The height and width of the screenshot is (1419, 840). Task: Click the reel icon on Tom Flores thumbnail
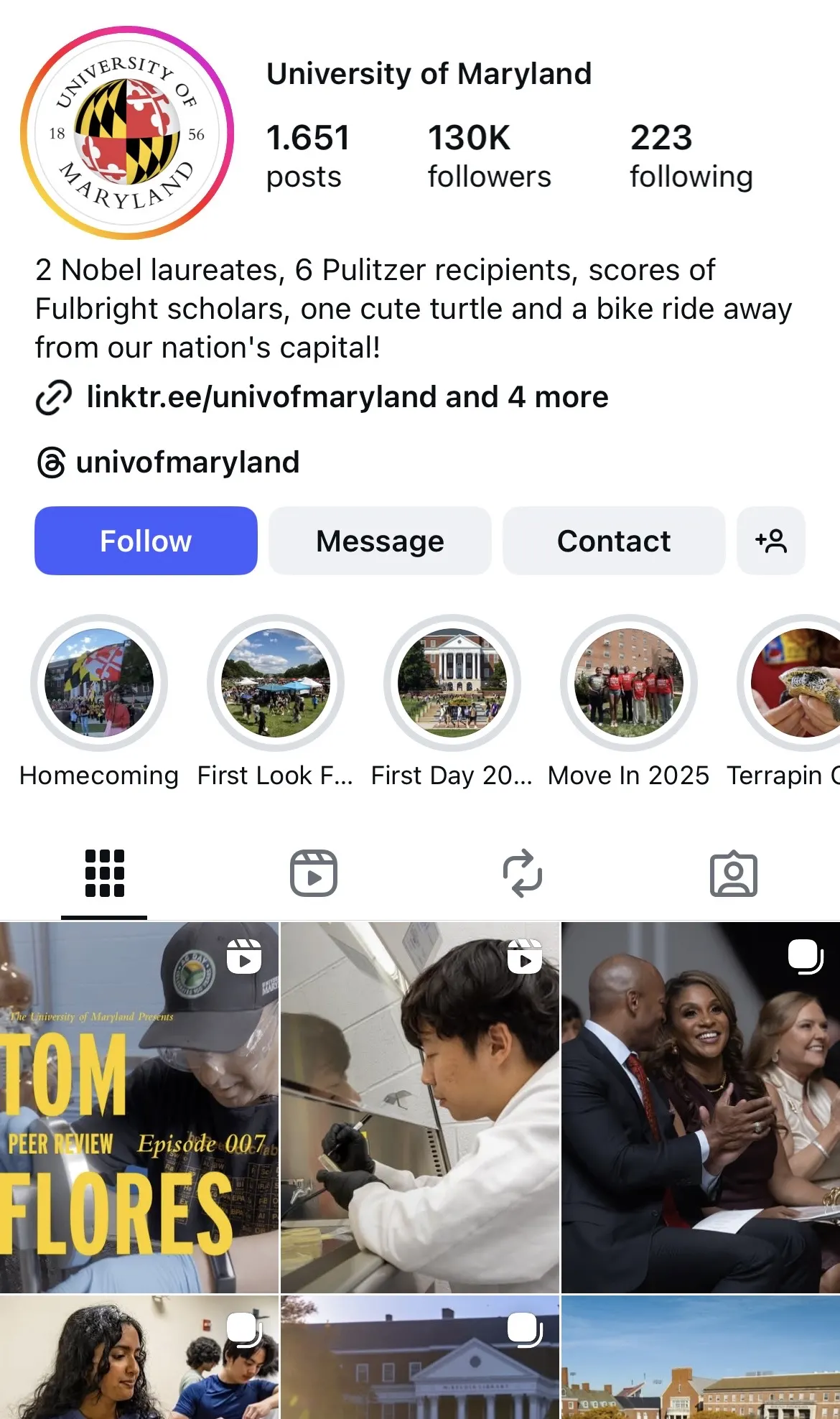[x=246, y=957]
